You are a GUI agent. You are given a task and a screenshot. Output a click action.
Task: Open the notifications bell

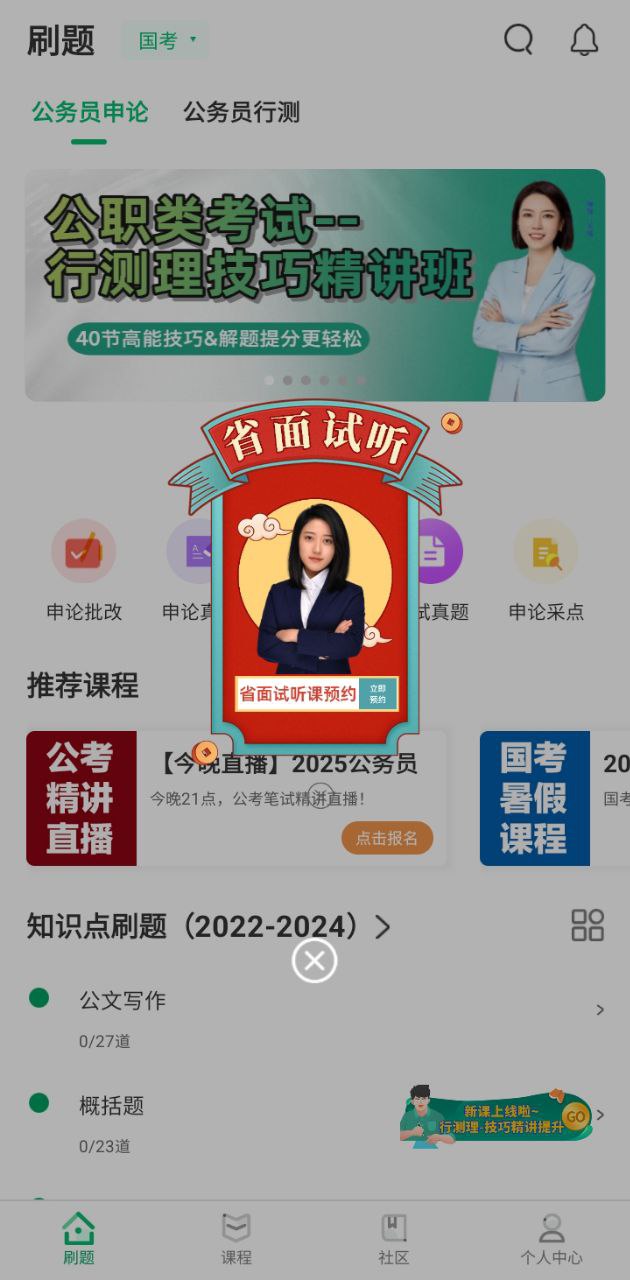584,40
